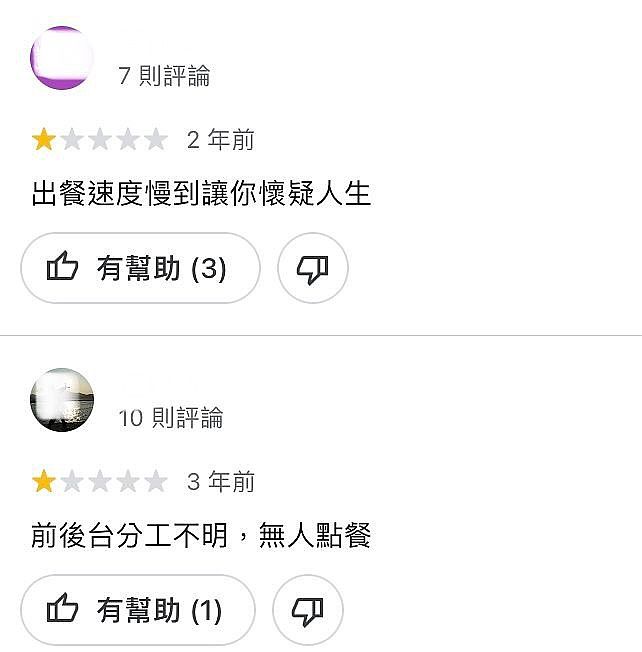Open profile of reviewer with 7 reviews

click(62, 58)
